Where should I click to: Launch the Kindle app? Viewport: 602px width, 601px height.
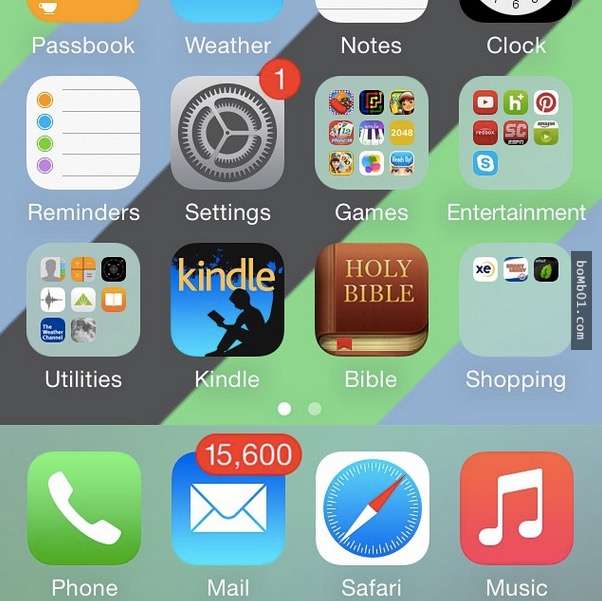(228, 300)
